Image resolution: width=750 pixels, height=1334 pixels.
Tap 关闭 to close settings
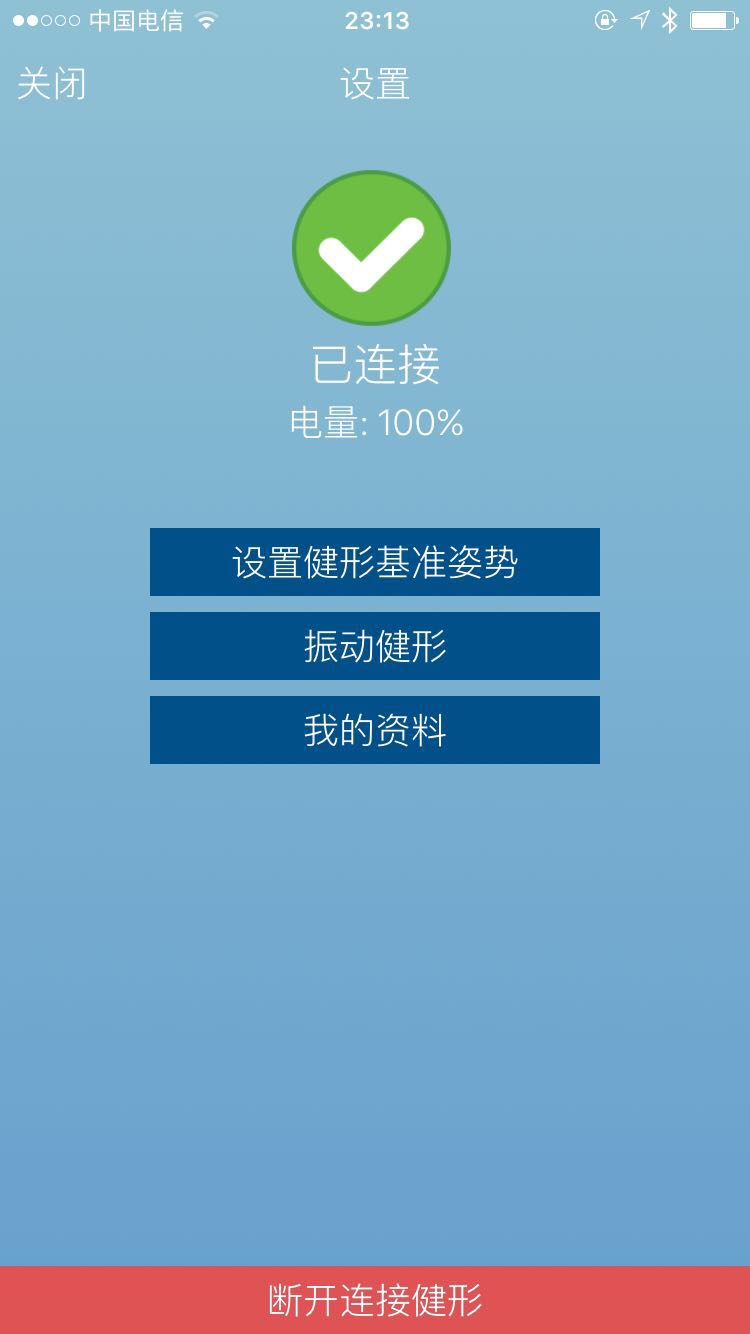click(48, 85)
